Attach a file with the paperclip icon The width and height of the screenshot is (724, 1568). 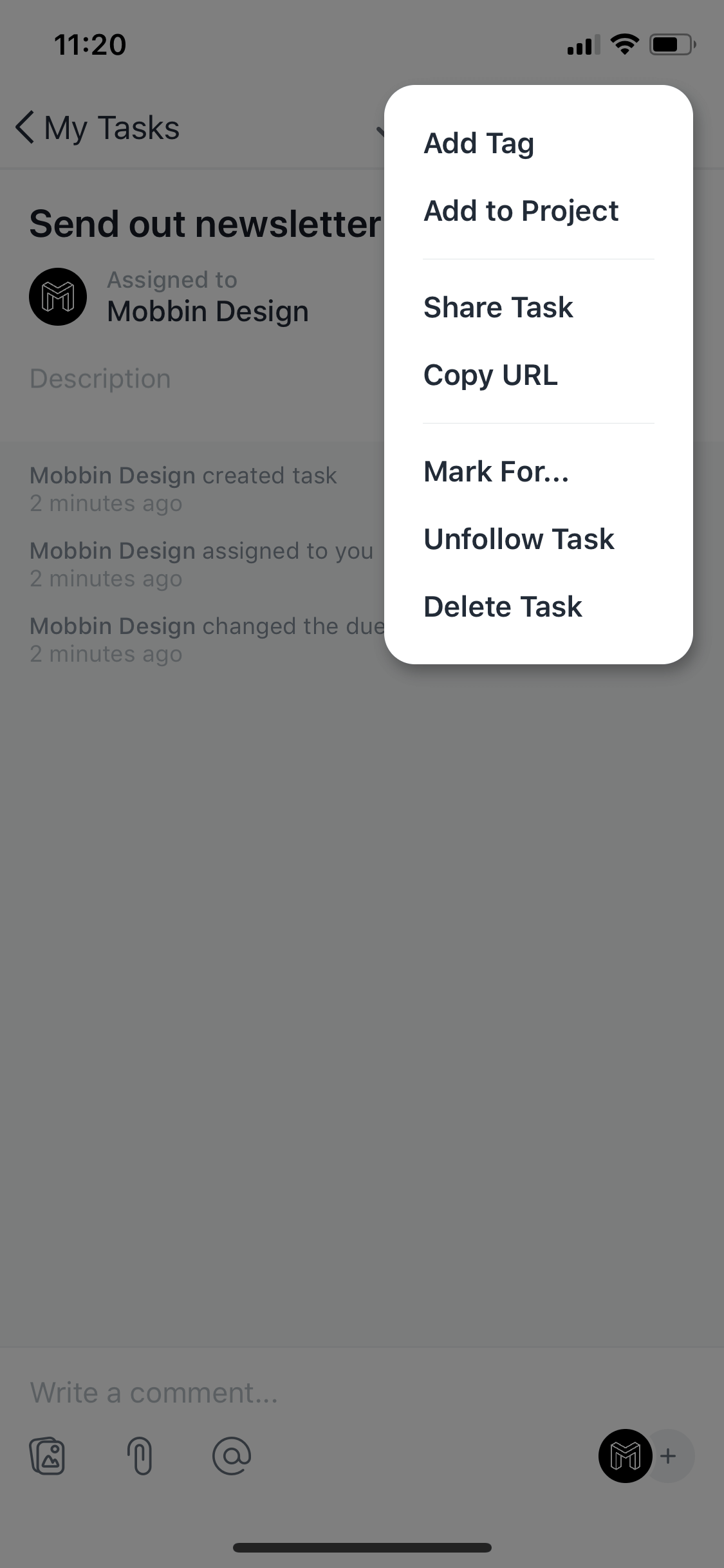point(140,1456)
